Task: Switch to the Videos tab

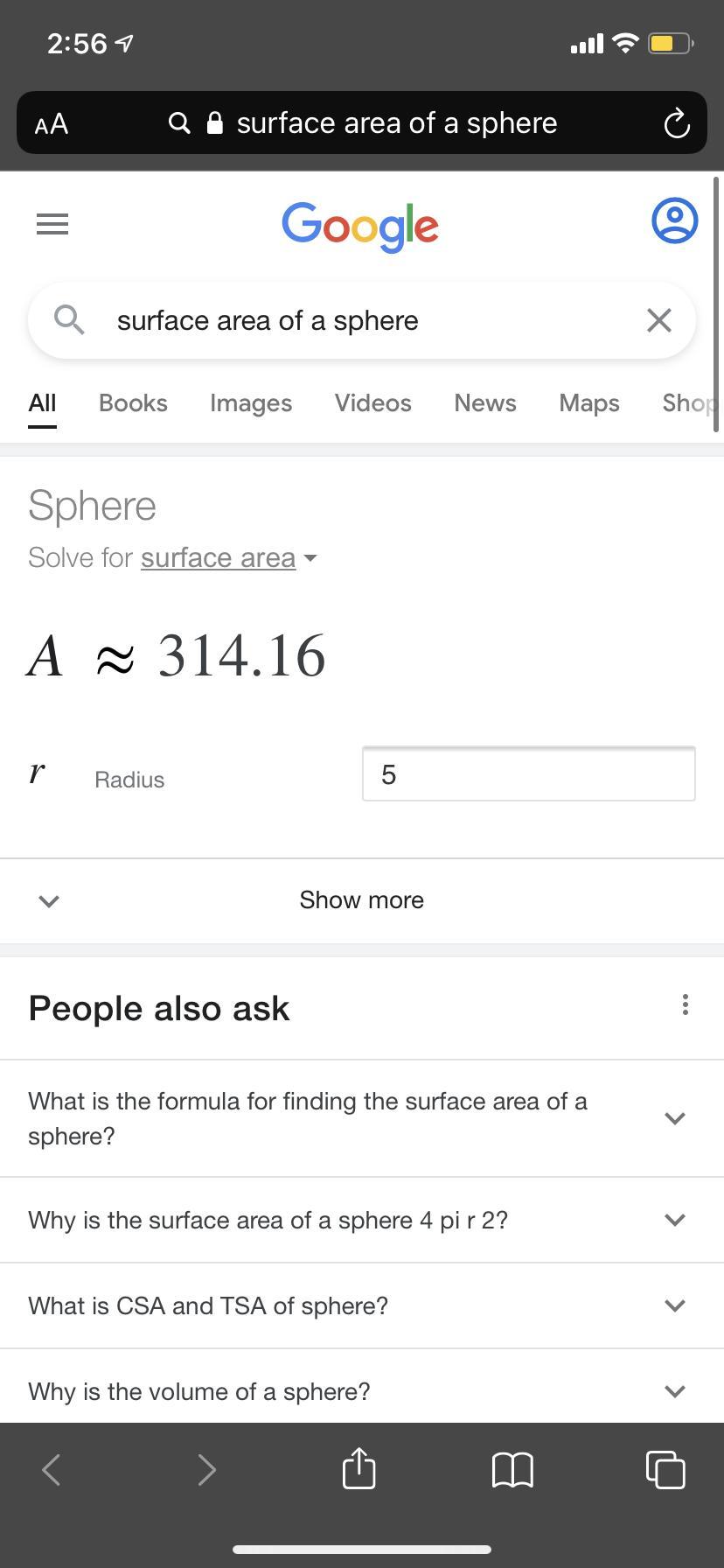Action: click(372, 403)
